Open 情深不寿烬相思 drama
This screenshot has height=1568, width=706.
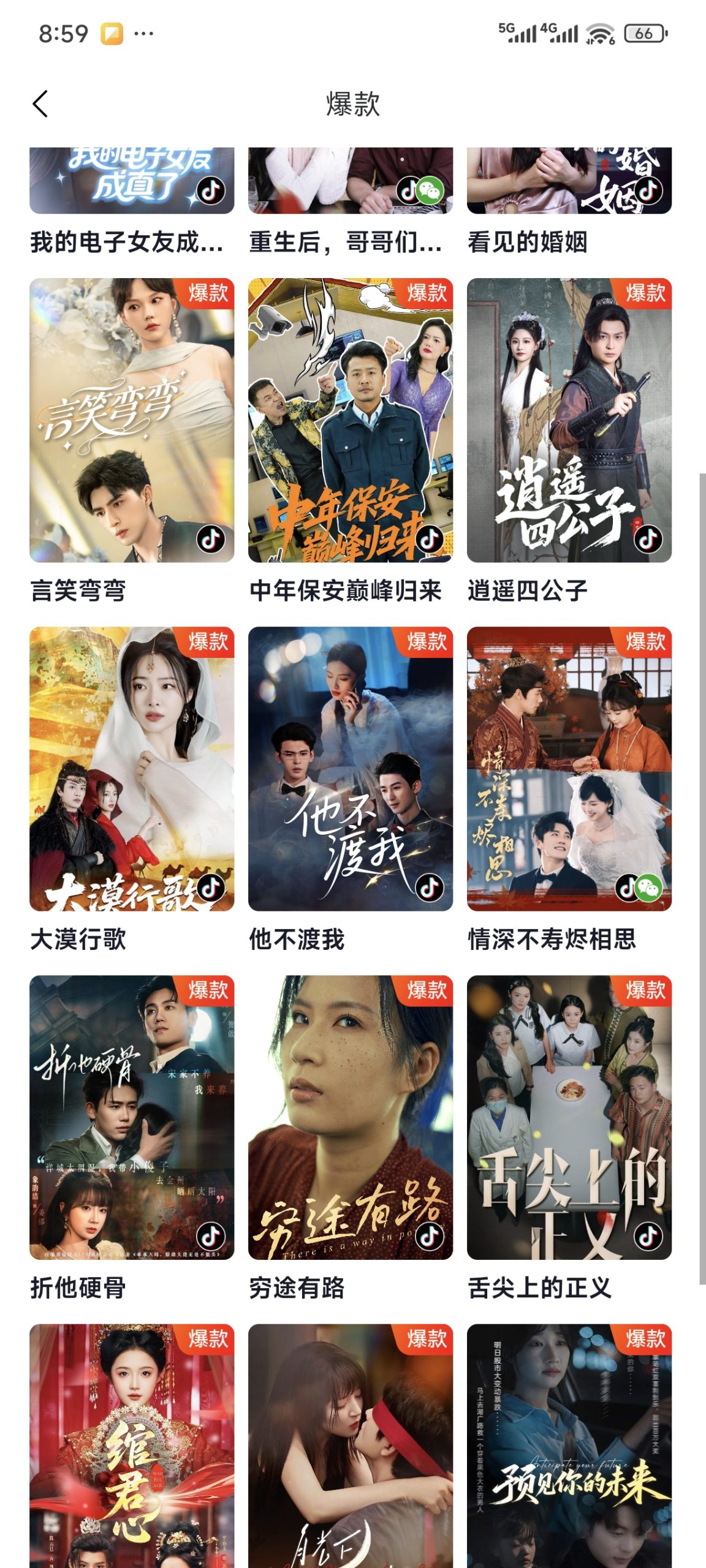coord(569,768)
